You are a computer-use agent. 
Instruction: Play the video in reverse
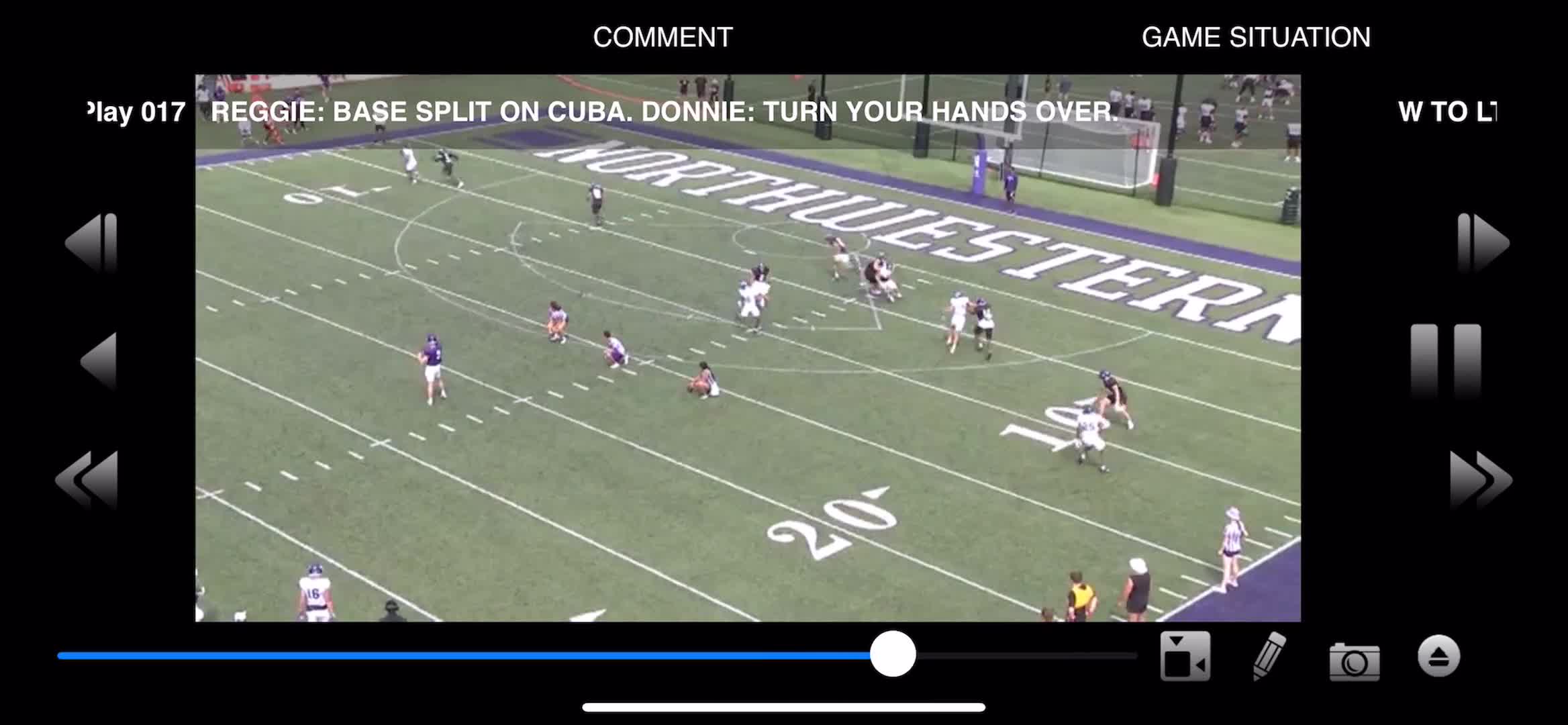point(99,361)
